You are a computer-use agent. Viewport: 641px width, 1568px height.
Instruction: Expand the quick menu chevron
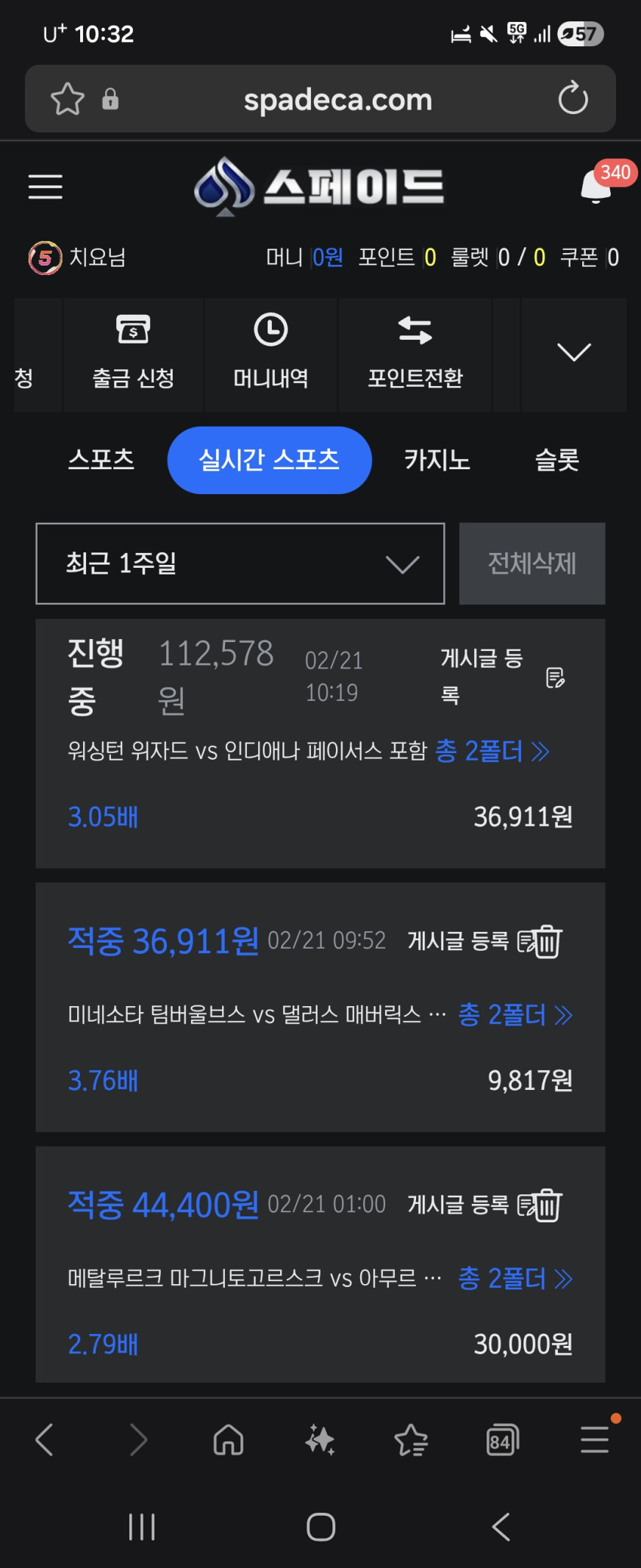click(x=573, y=352)
